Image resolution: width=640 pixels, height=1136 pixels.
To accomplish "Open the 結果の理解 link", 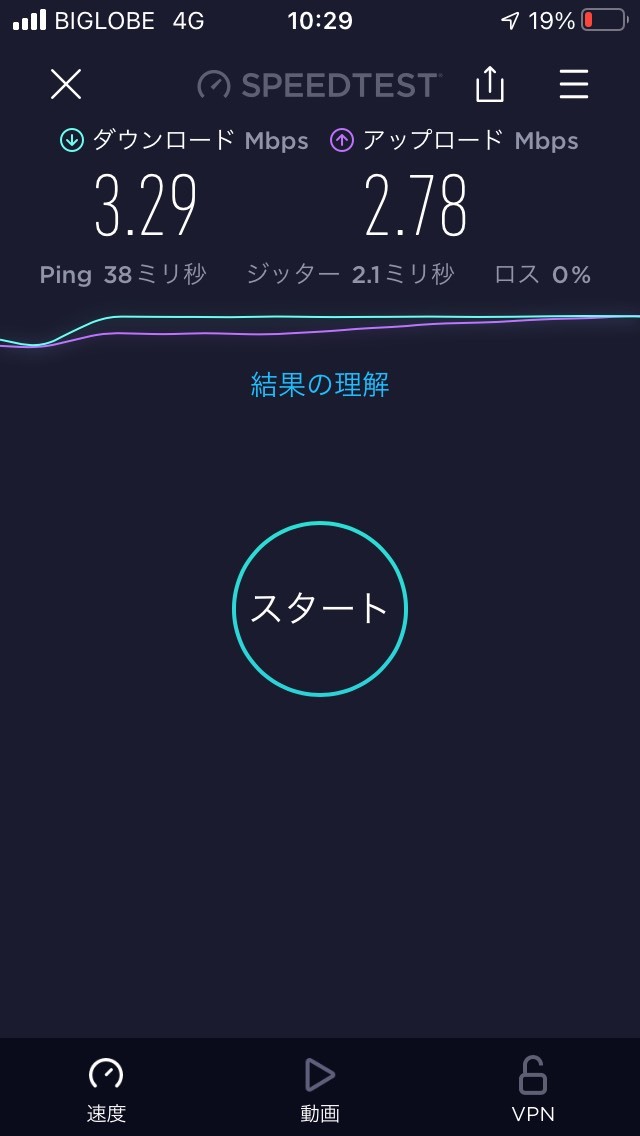I will tap(320, 384).
